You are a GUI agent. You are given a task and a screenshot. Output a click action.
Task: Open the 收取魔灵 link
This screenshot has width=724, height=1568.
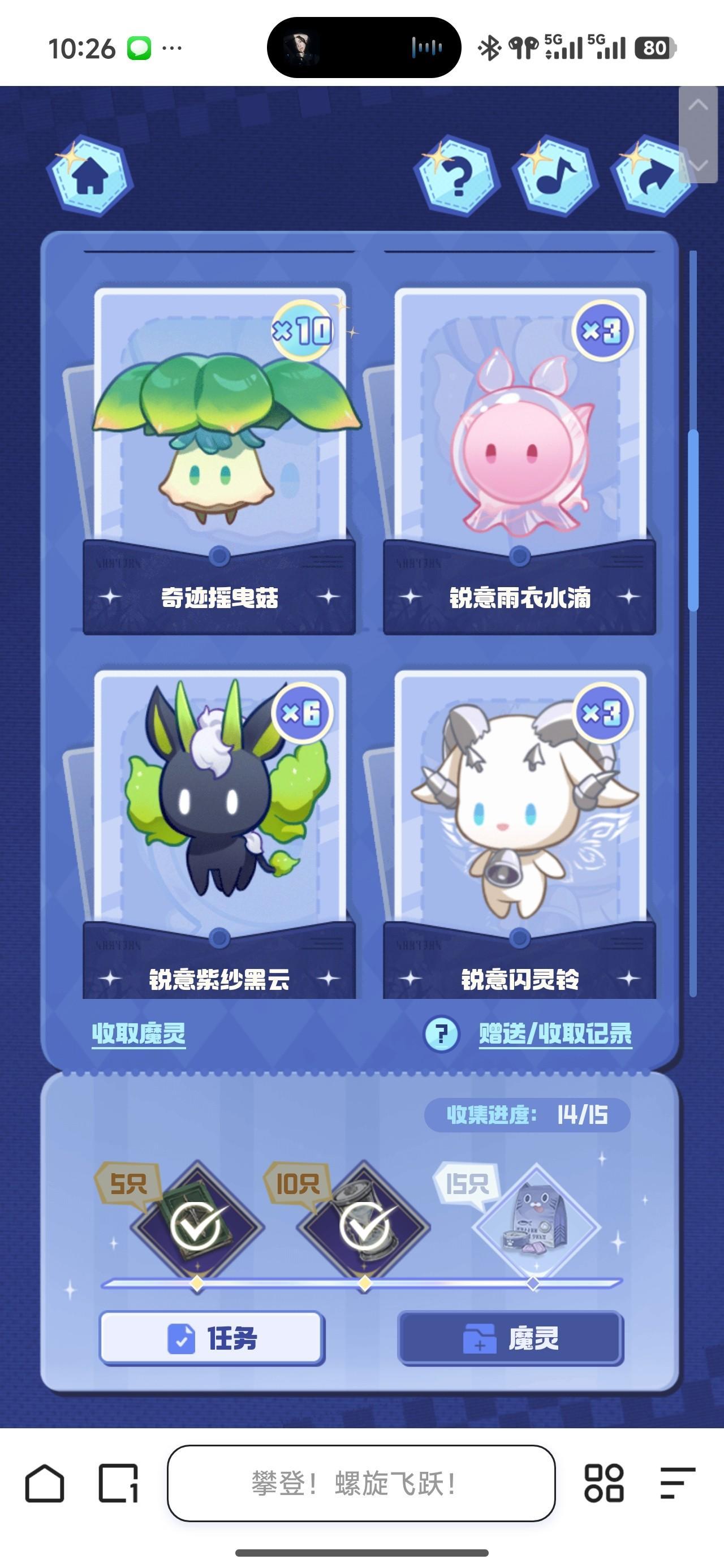coord(138,1033)
